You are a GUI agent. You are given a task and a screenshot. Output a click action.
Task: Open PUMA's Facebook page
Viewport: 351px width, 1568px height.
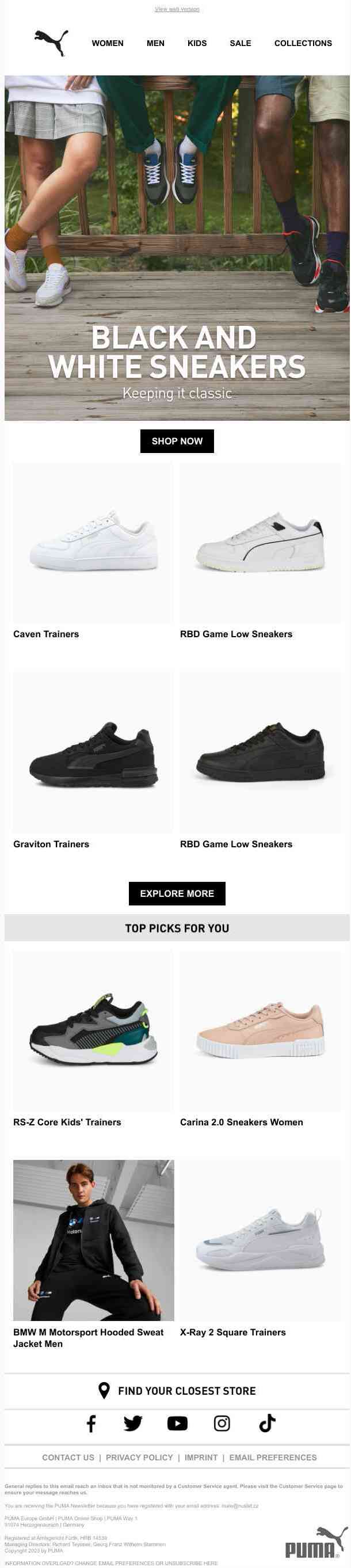(x=91, y=1423)
